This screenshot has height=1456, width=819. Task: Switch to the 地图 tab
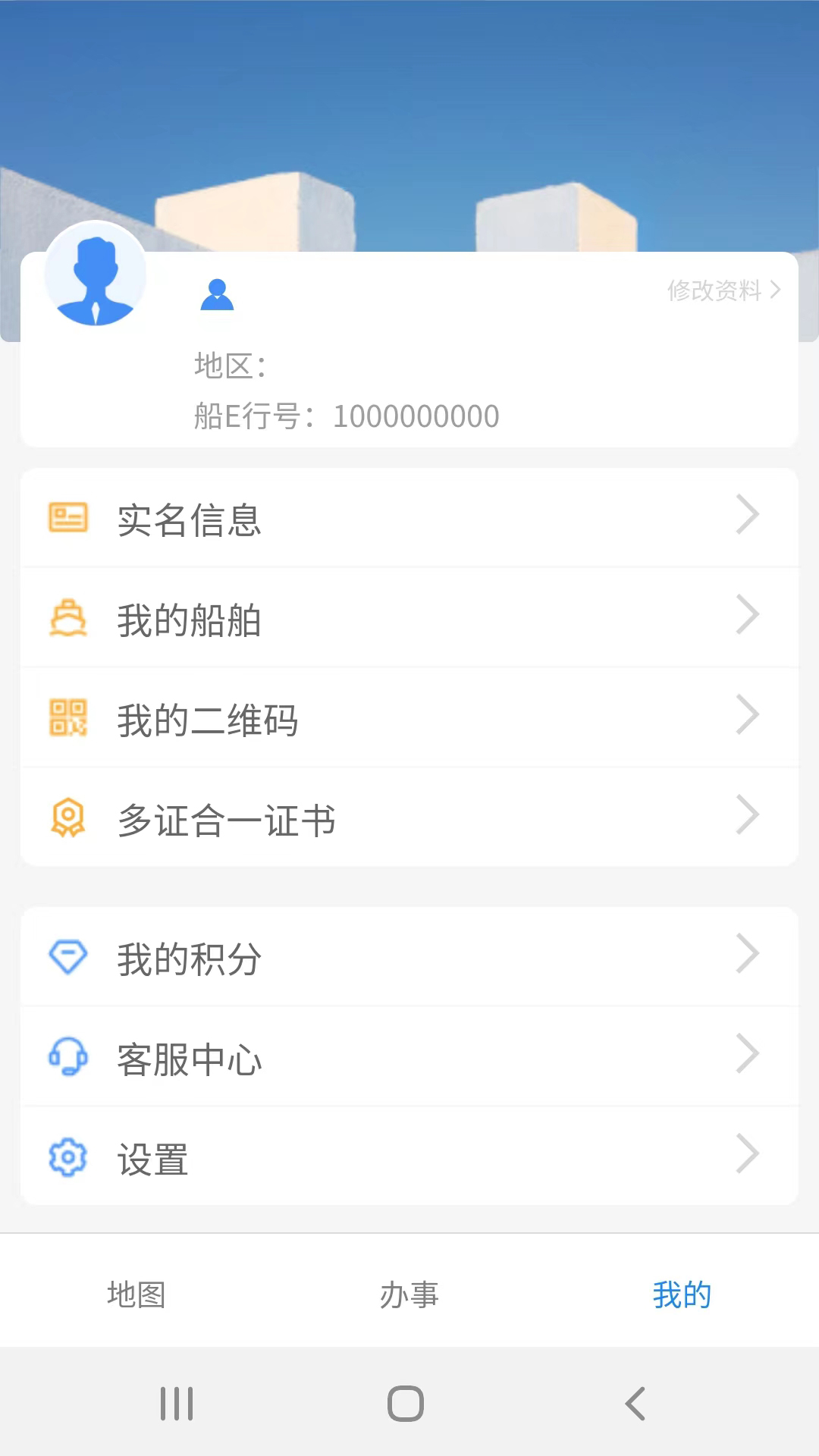(x=138, y=1296)
